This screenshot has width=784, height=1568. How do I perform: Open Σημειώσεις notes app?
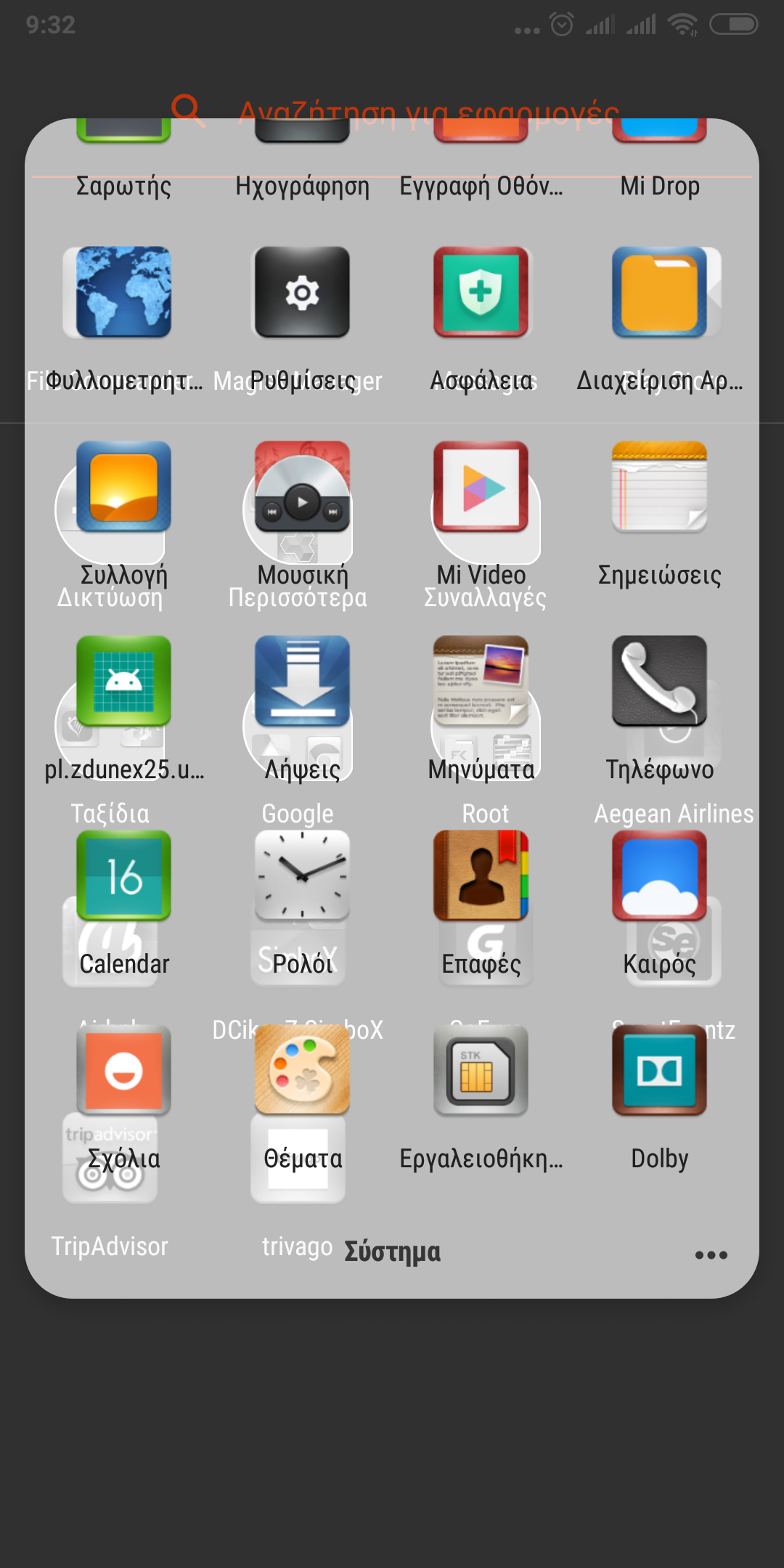(659, 487)
